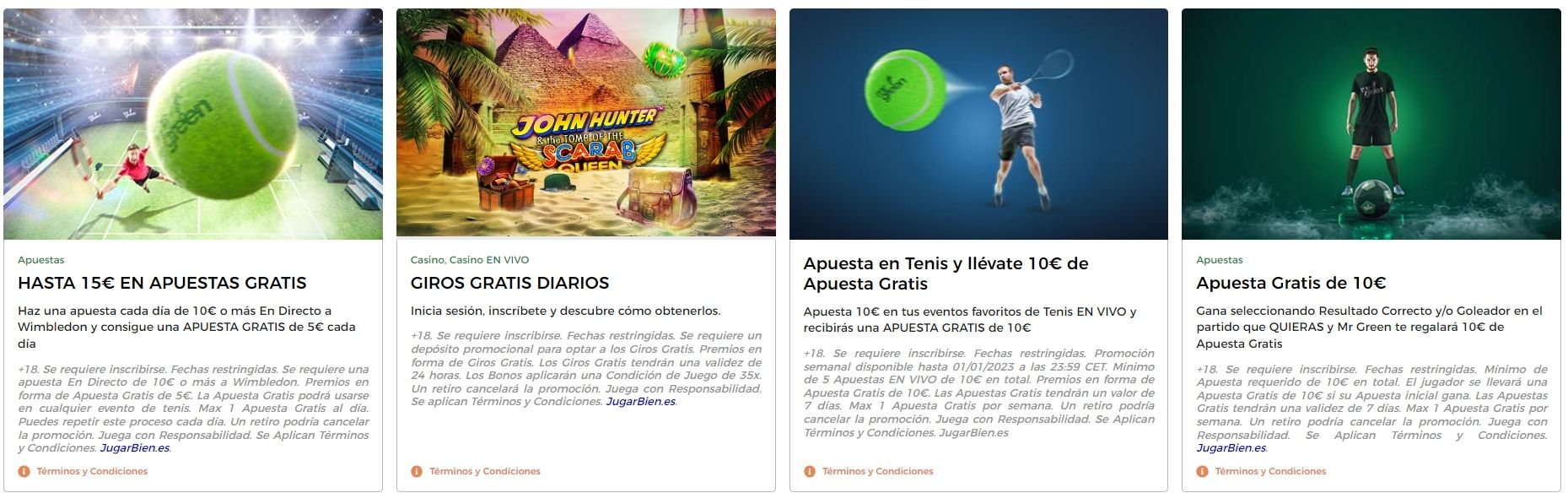This screenshot has height=493, width=1568.
Task: Open JugarBien.es link in Giros Gratis text
Action: 640,402
